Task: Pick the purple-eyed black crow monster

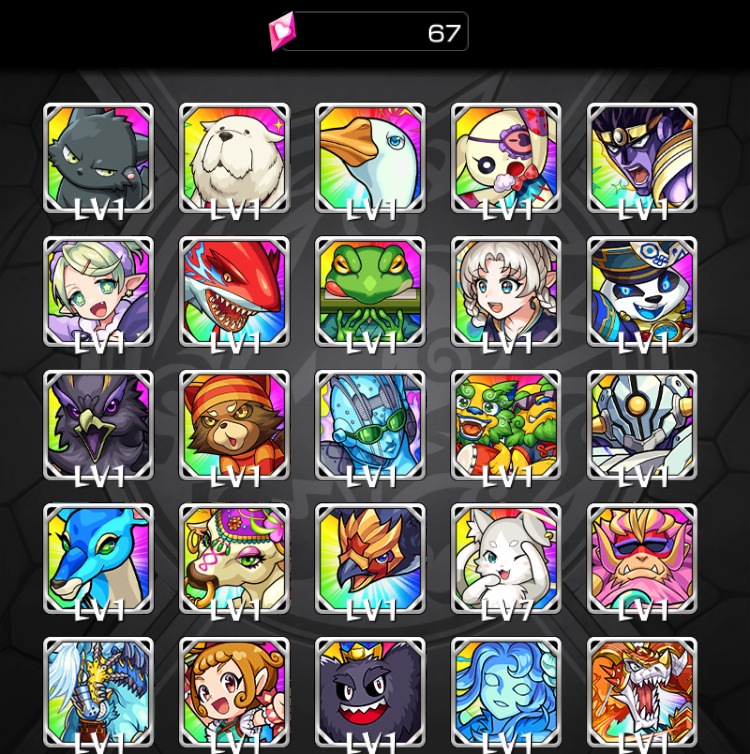Action: (98, 424)
